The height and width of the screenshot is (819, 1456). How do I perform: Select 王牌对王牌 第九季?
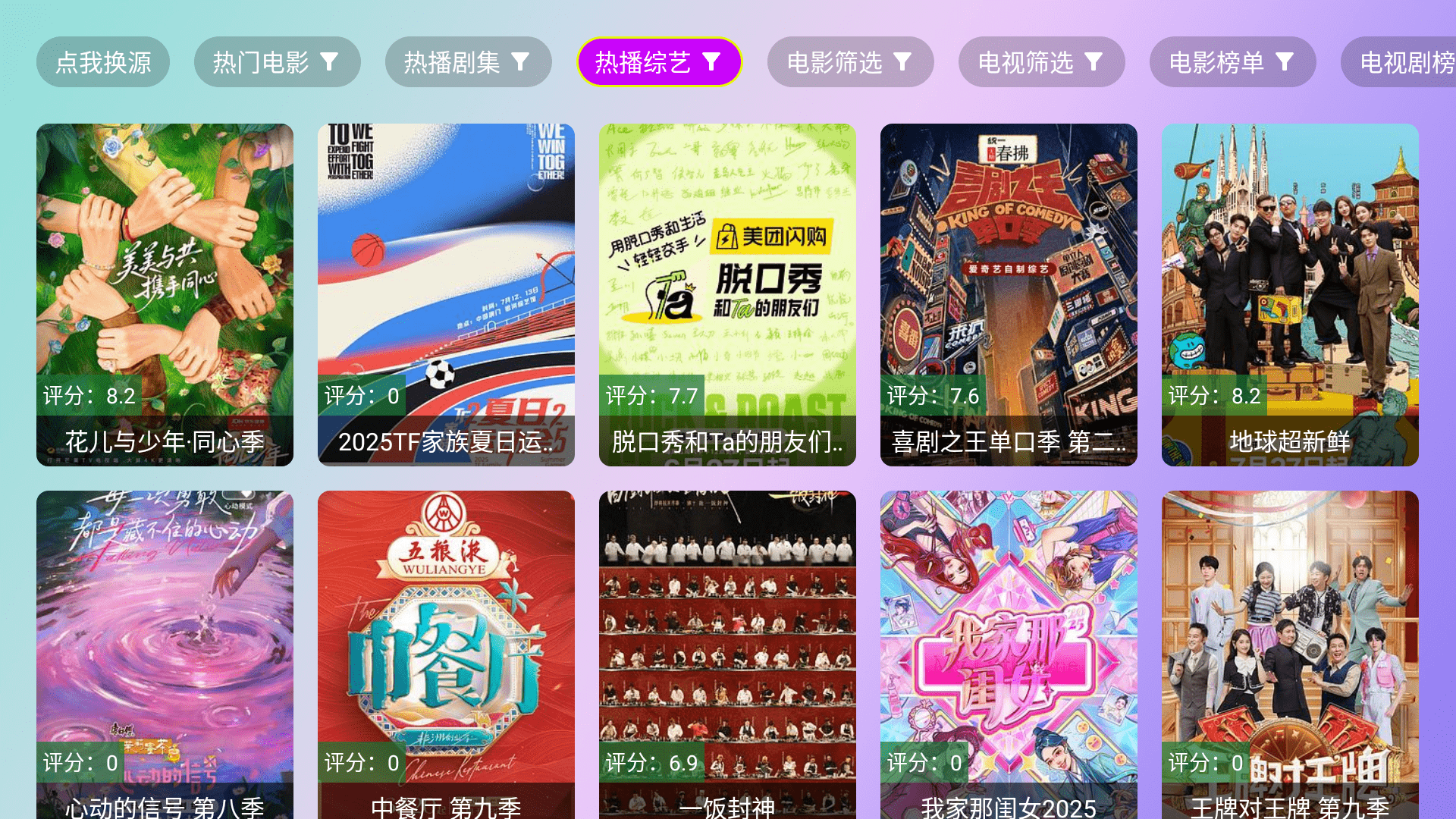tap(1290, 652)
